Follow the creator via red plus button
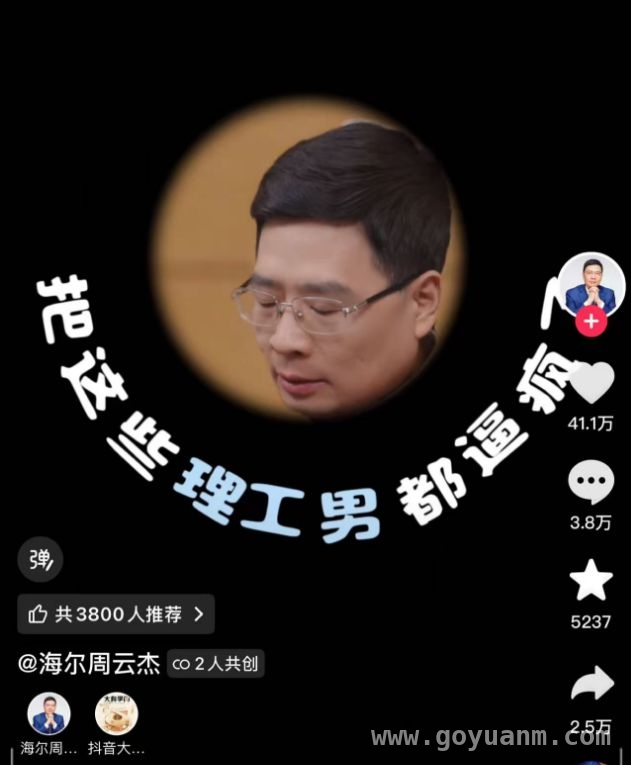Viewport: 631px width, 765px height. click(591, 322)
